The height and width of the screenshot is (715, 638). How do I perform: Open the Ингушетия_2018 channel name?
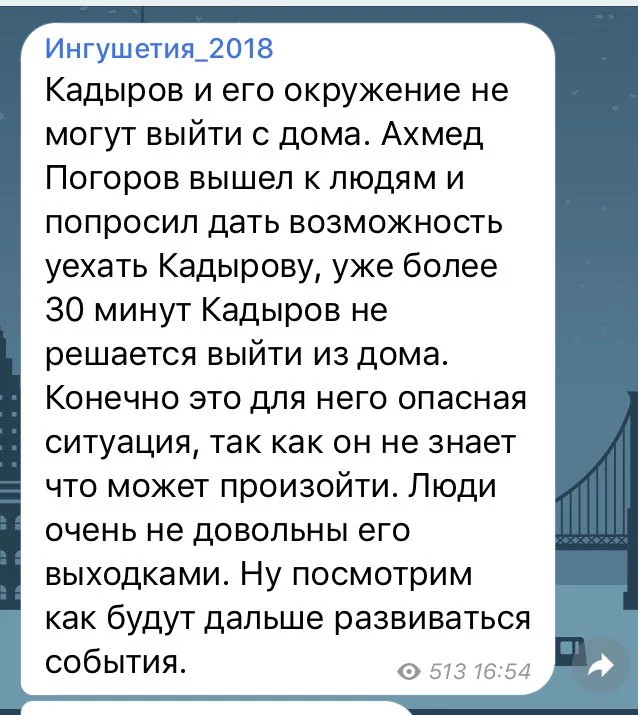pos(159,49)
